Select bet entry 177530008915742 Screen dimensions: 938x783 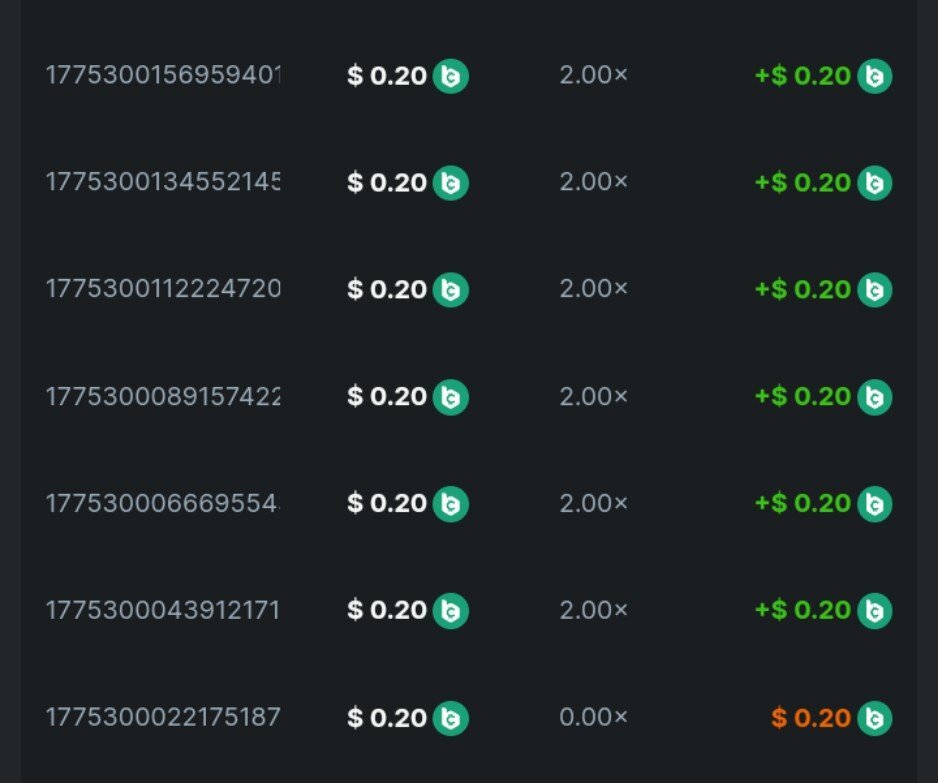[163, 397]
